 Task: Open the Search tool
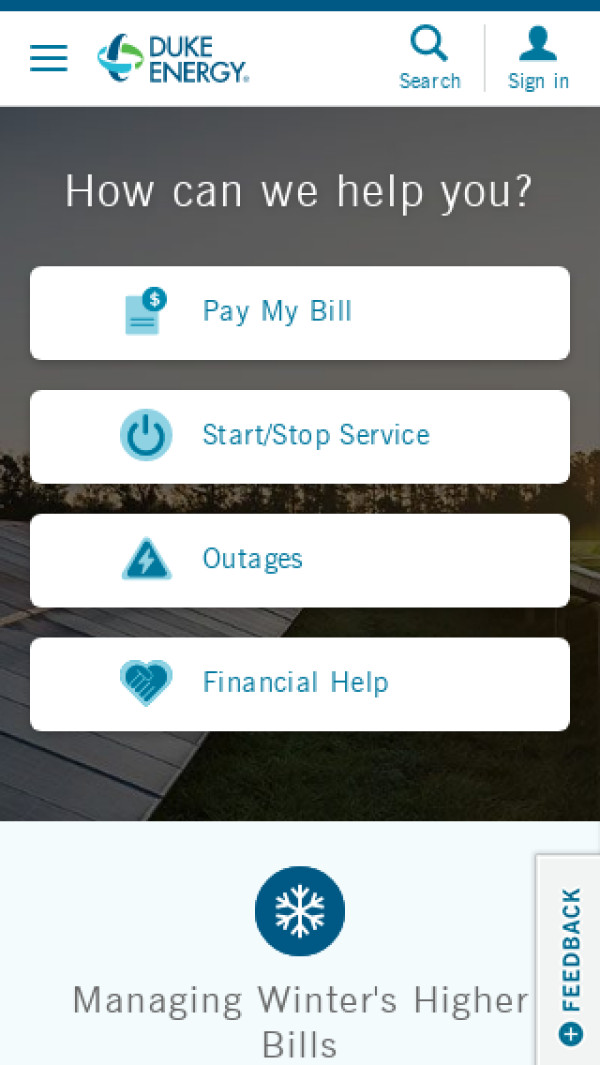click(430, 58)
